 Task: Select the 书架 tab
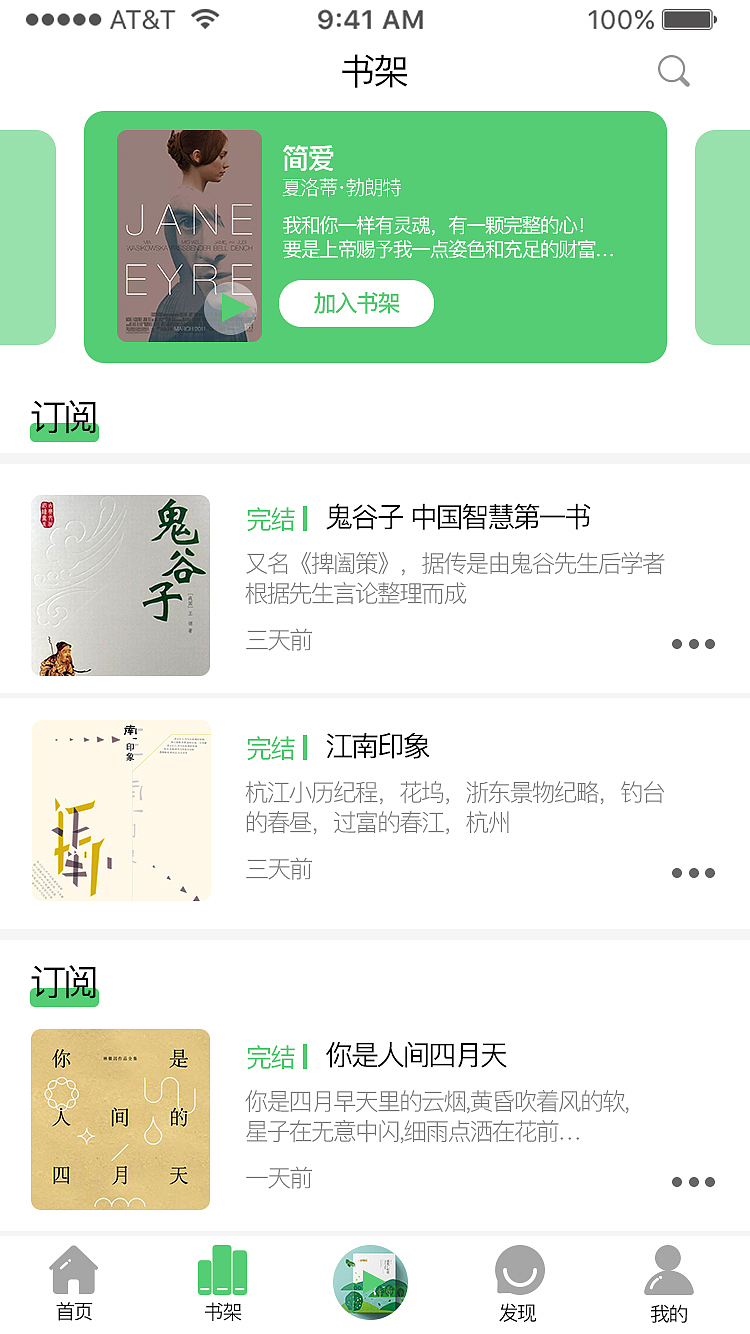pos(222,1285)
